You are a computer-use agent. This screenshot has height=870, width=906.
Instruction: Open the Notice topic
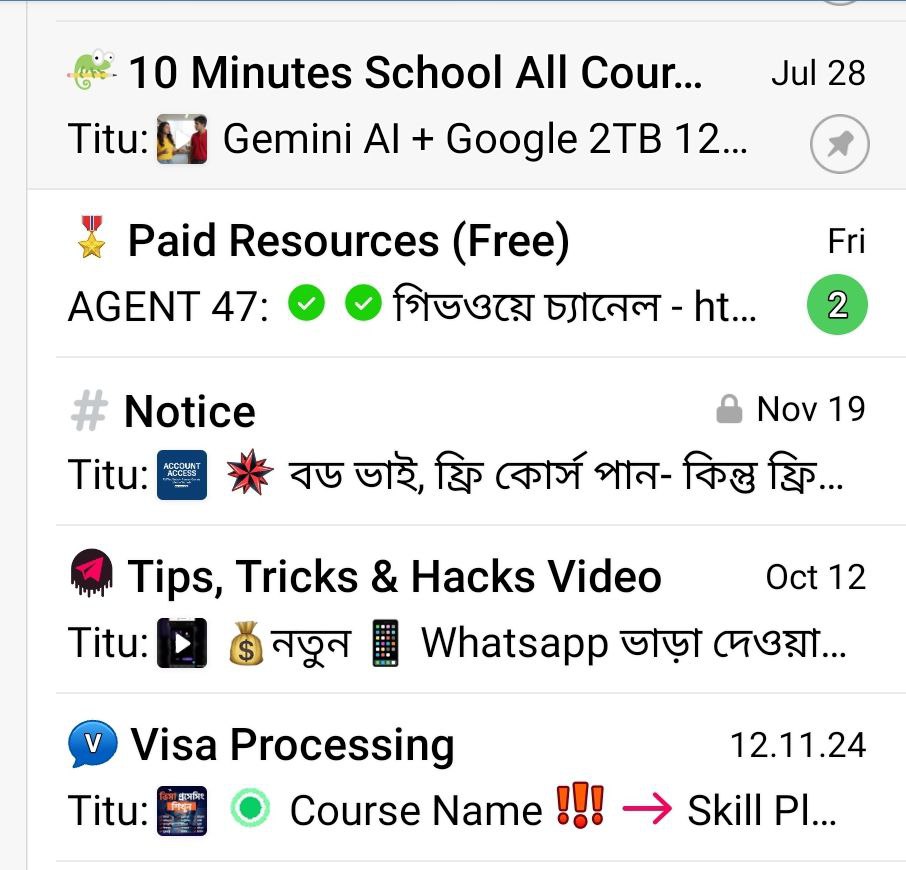415,440
